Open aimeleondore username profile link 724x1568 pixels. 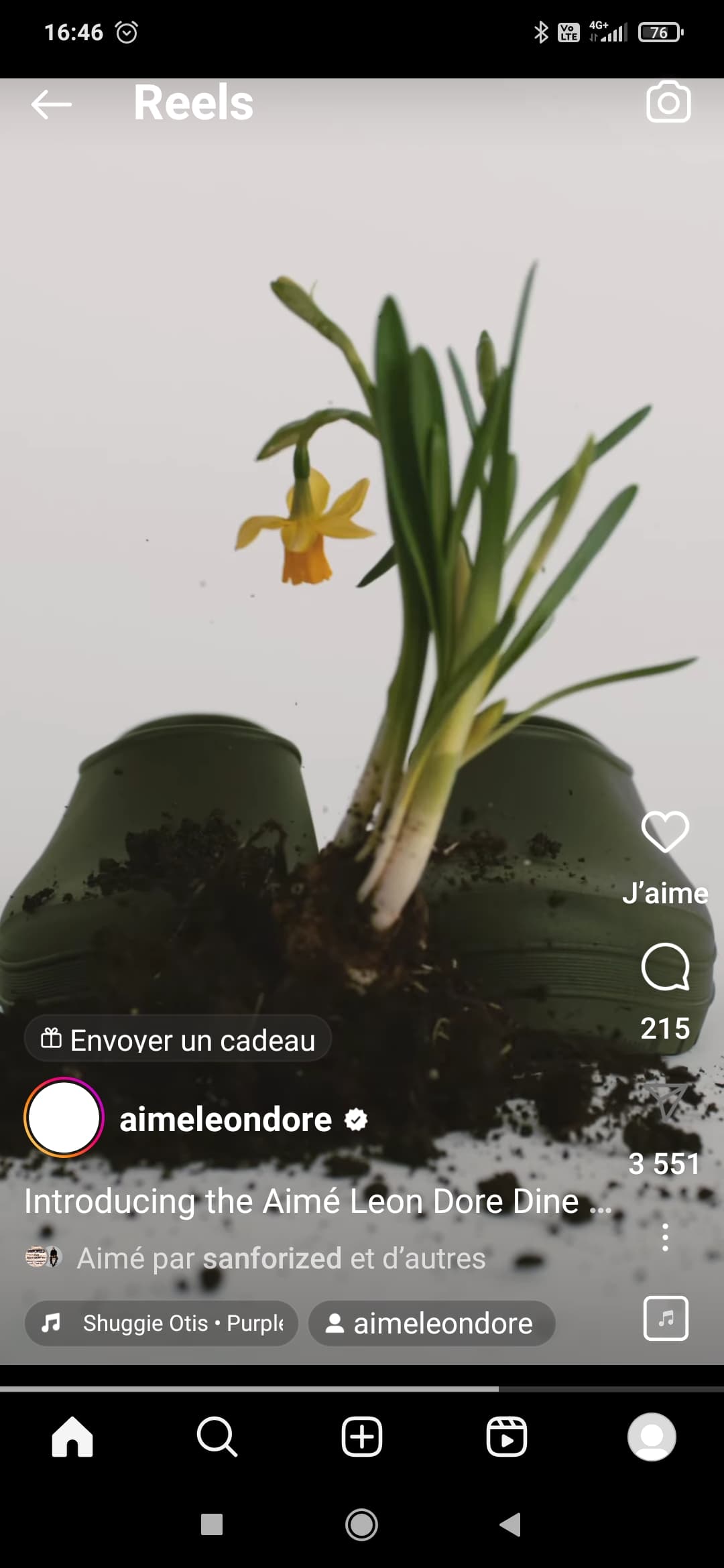point(225,1120)
